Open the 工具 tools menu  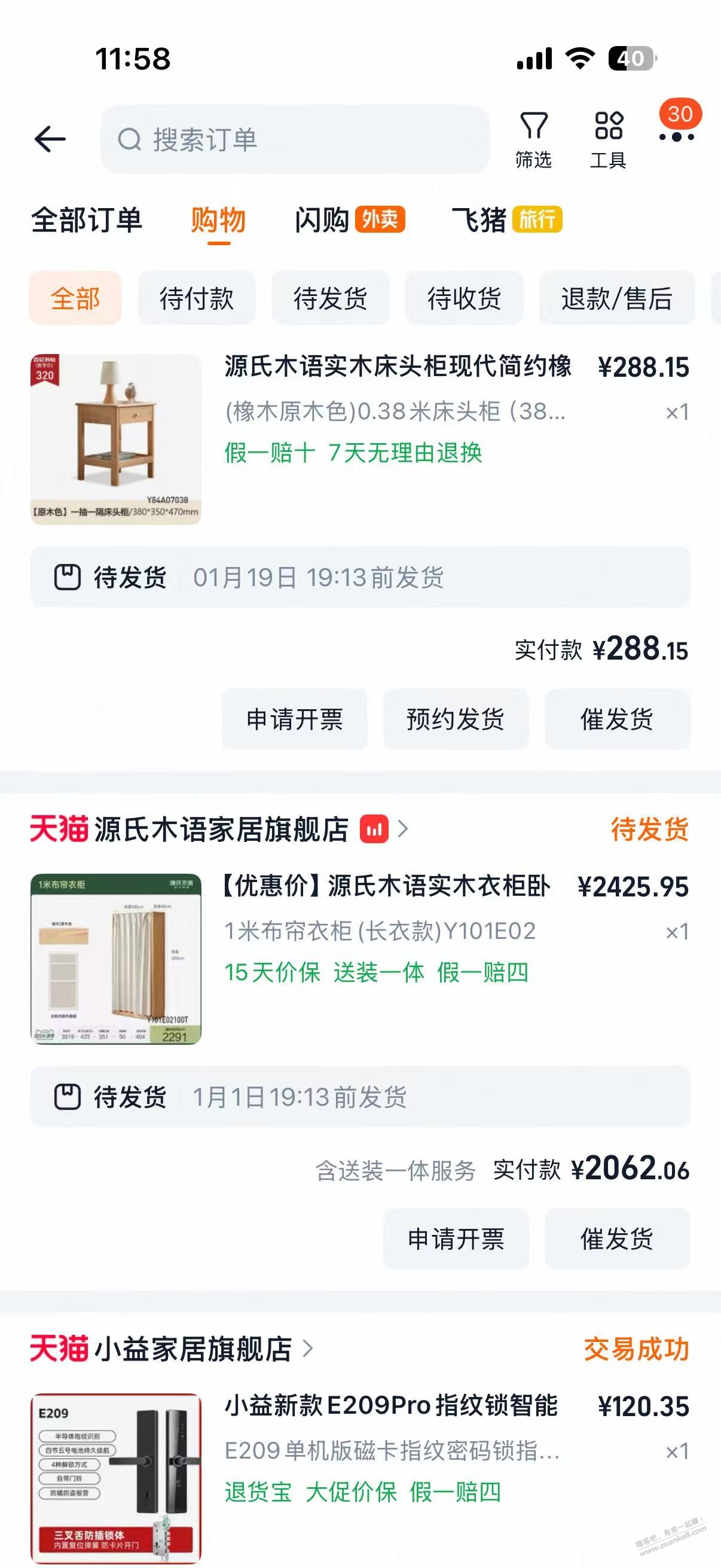608,139
